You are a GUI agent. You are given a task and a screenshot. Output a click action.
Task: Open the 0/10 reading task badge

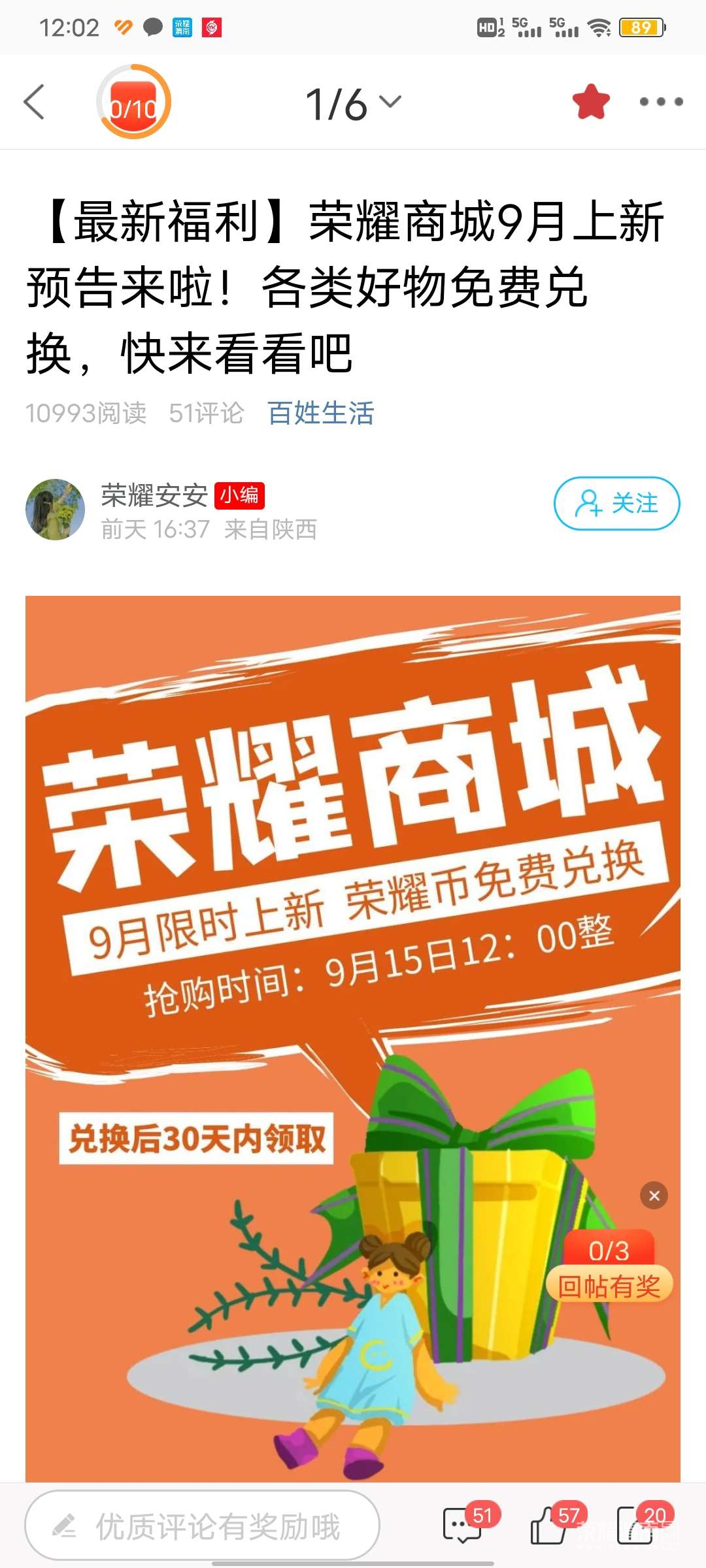pos(134,102)
